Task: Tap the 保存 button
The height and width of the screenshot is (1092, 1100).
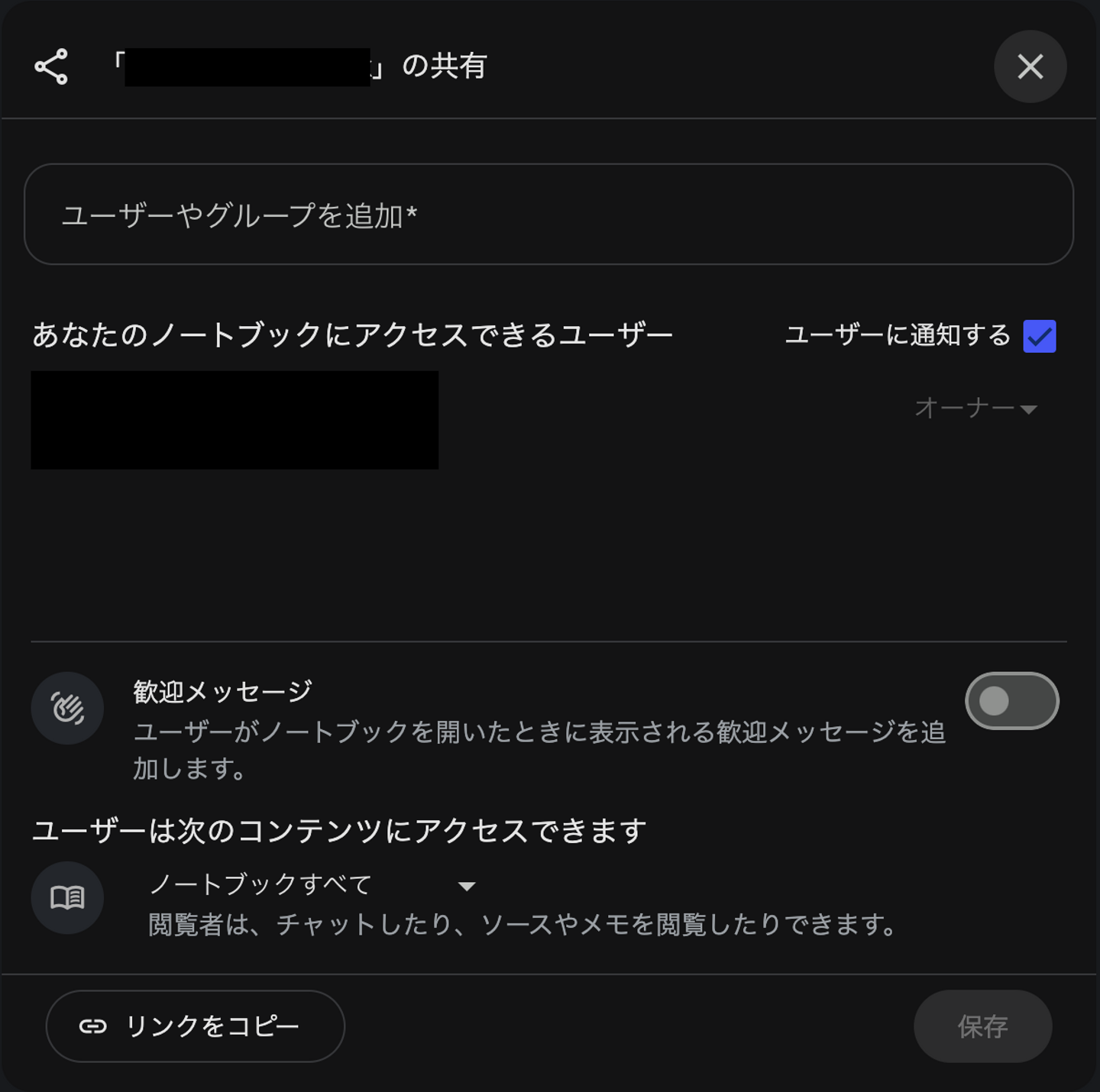Action: coord(982,1026)
